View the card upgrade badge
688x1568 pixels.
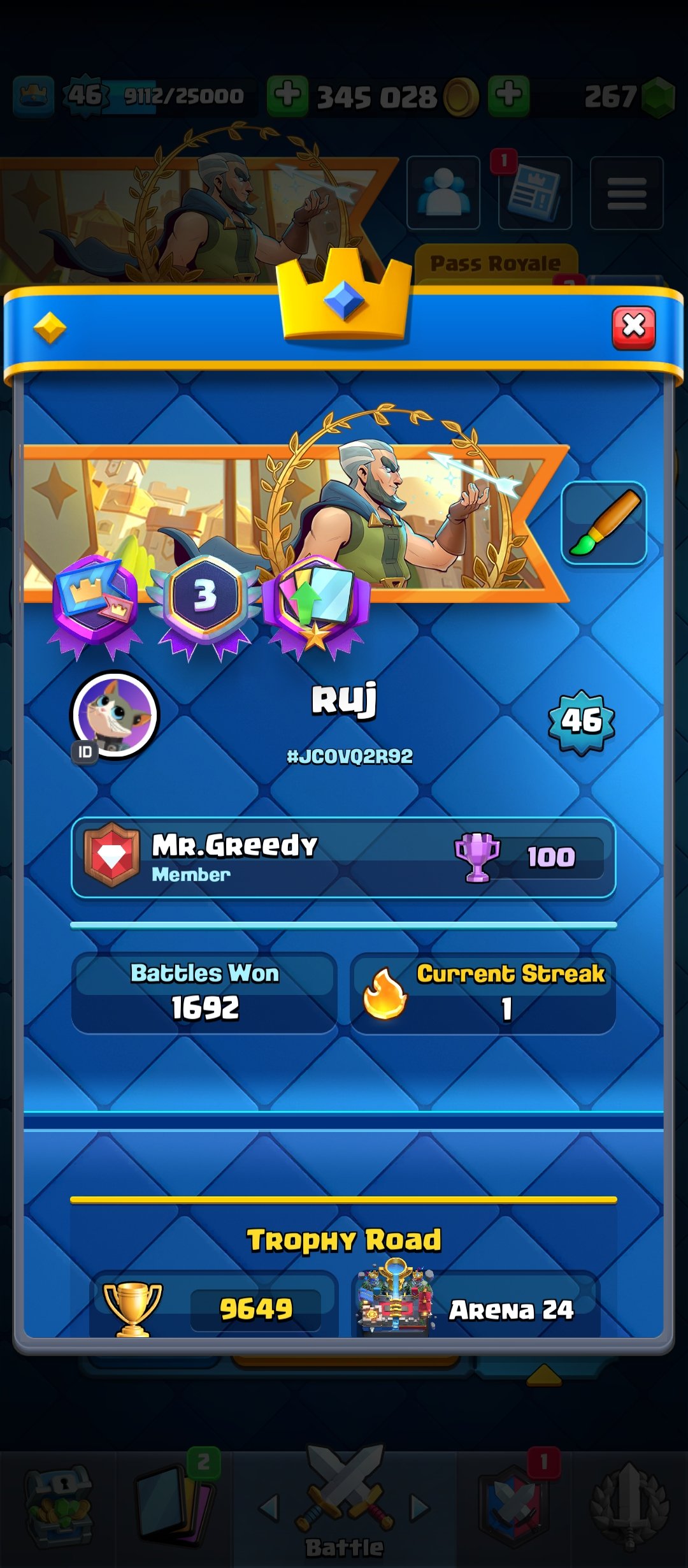point(316,603)
